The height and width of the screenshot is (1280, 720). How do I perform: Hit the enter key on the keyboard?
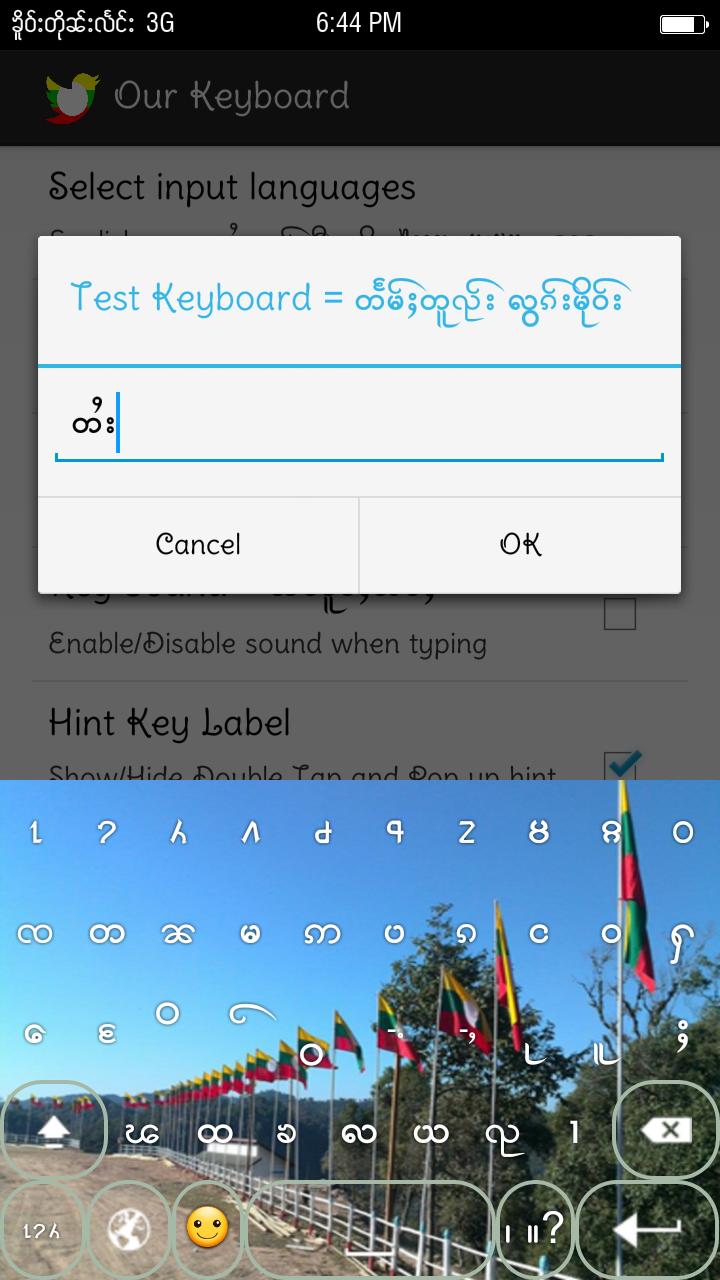tap(647, 1229)
